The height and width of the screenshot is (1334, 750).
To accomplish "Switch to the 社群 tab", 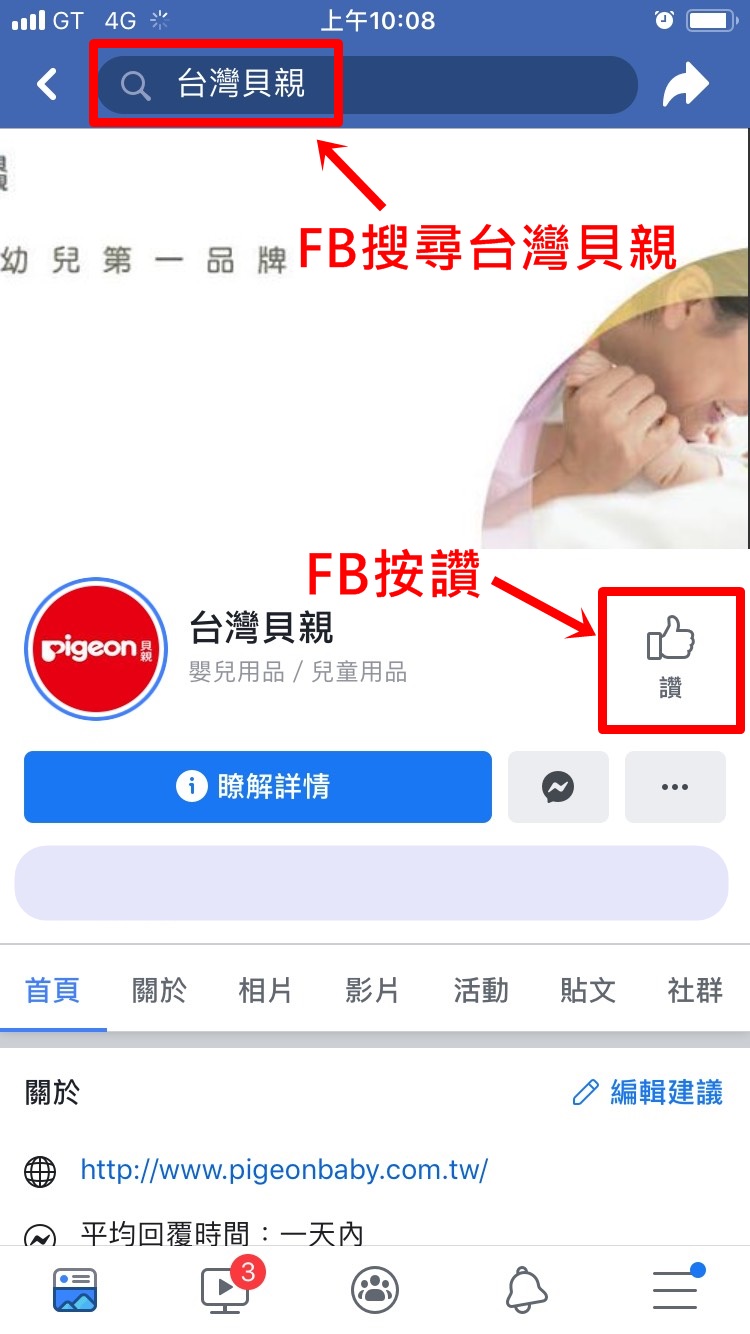I will coord(694,991).
